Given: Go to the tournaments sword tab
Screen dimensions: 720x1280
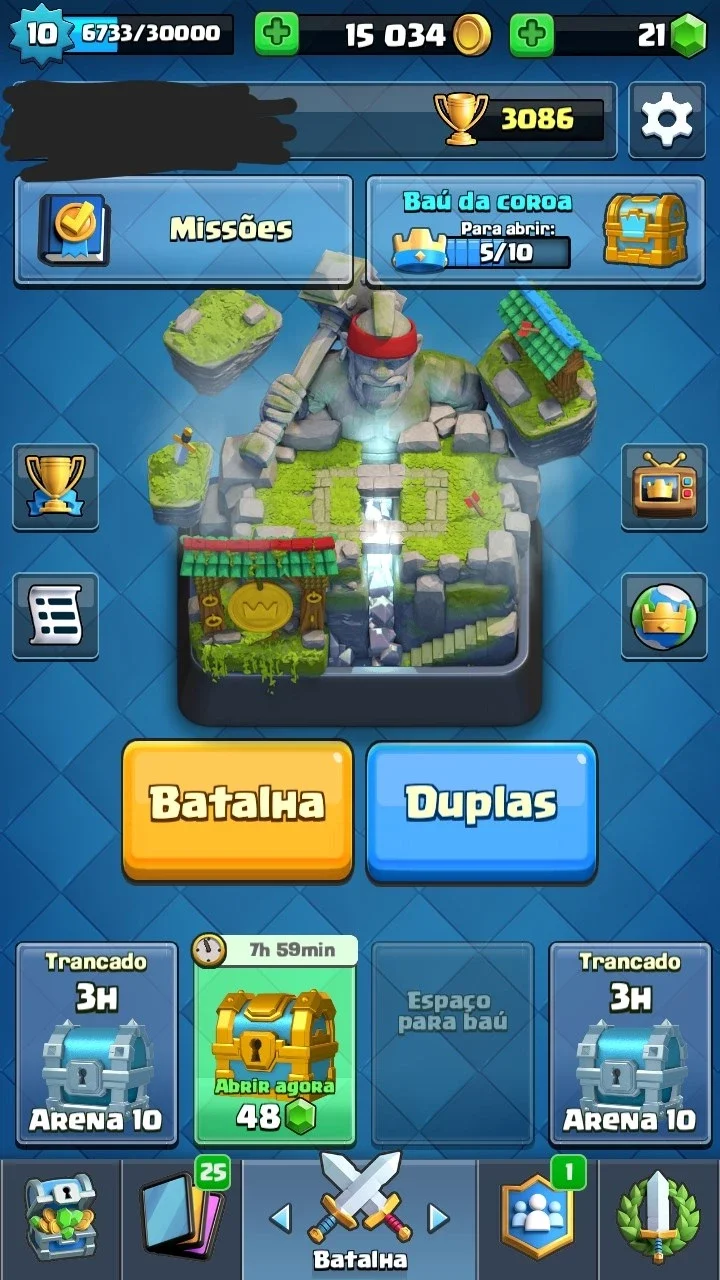Looking at the screenshot, I should tap(660, 1218).
